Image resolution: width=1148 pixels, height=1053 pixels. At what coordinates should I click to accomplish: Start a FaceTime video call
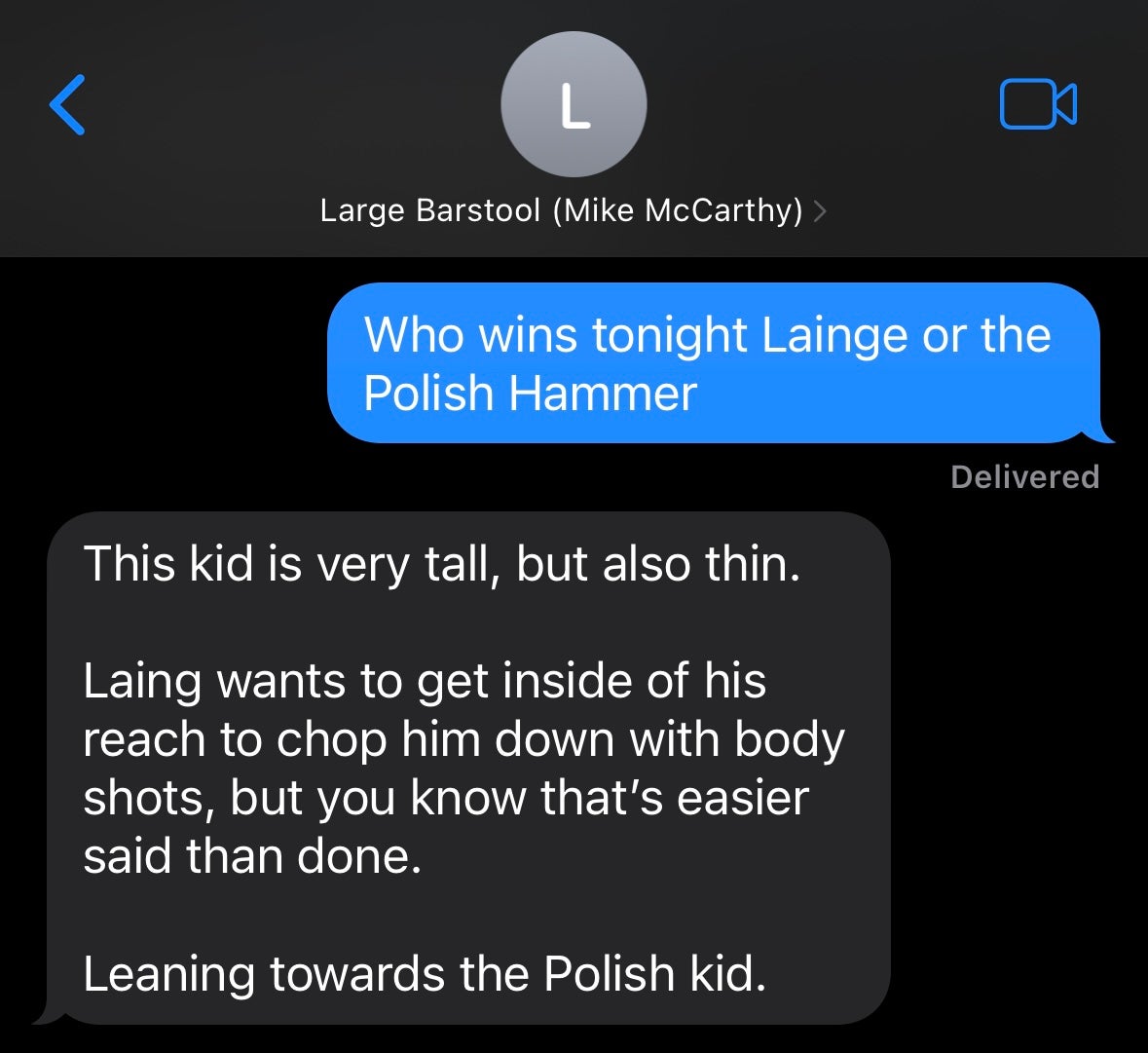pyautogui.click(x=1037, y=104)
